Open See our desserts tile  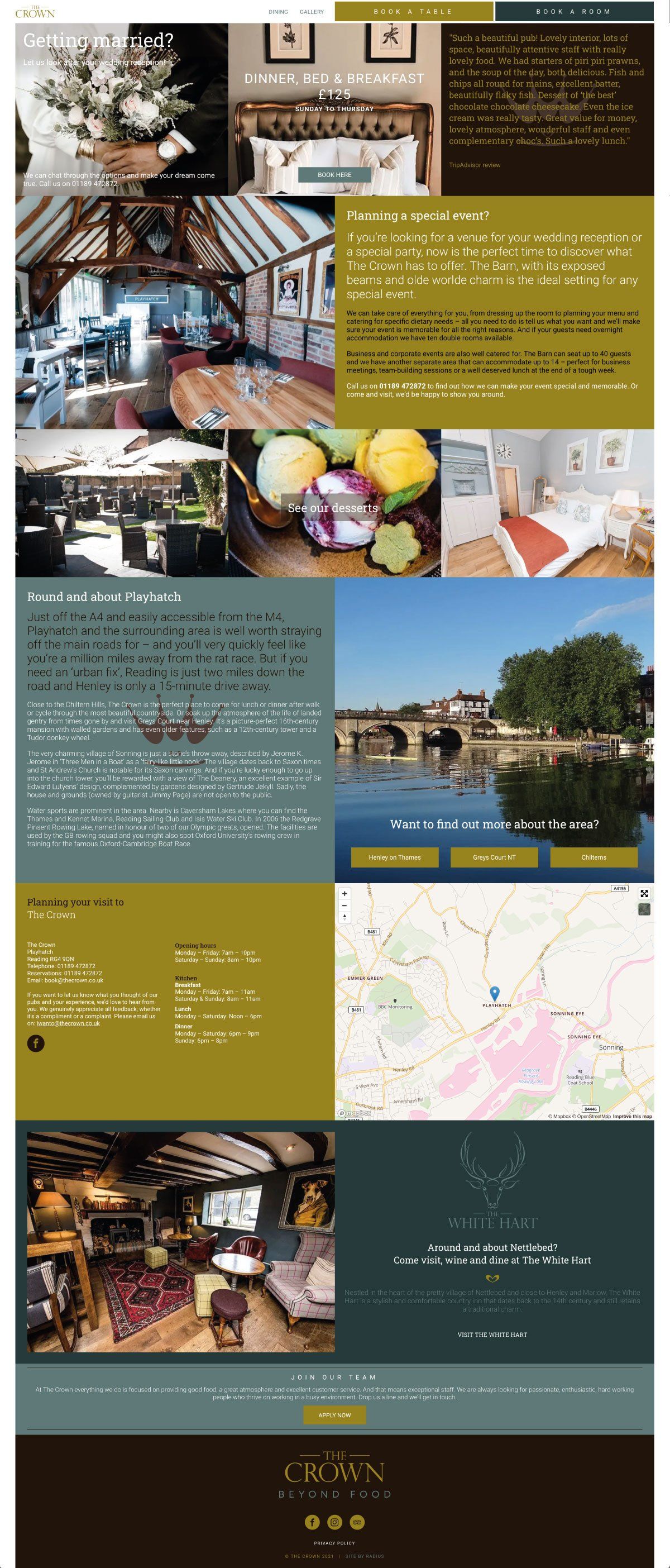pyautogui.click(x=333, y=508)
